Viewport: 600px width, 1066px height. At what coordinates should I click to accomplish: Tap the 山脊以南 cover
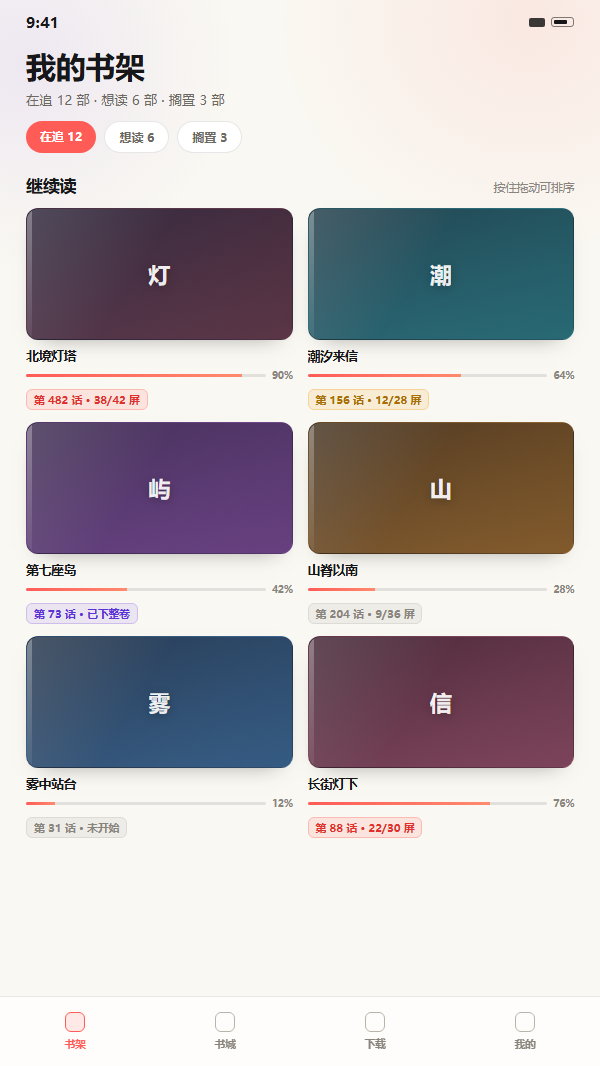[441, 488]
